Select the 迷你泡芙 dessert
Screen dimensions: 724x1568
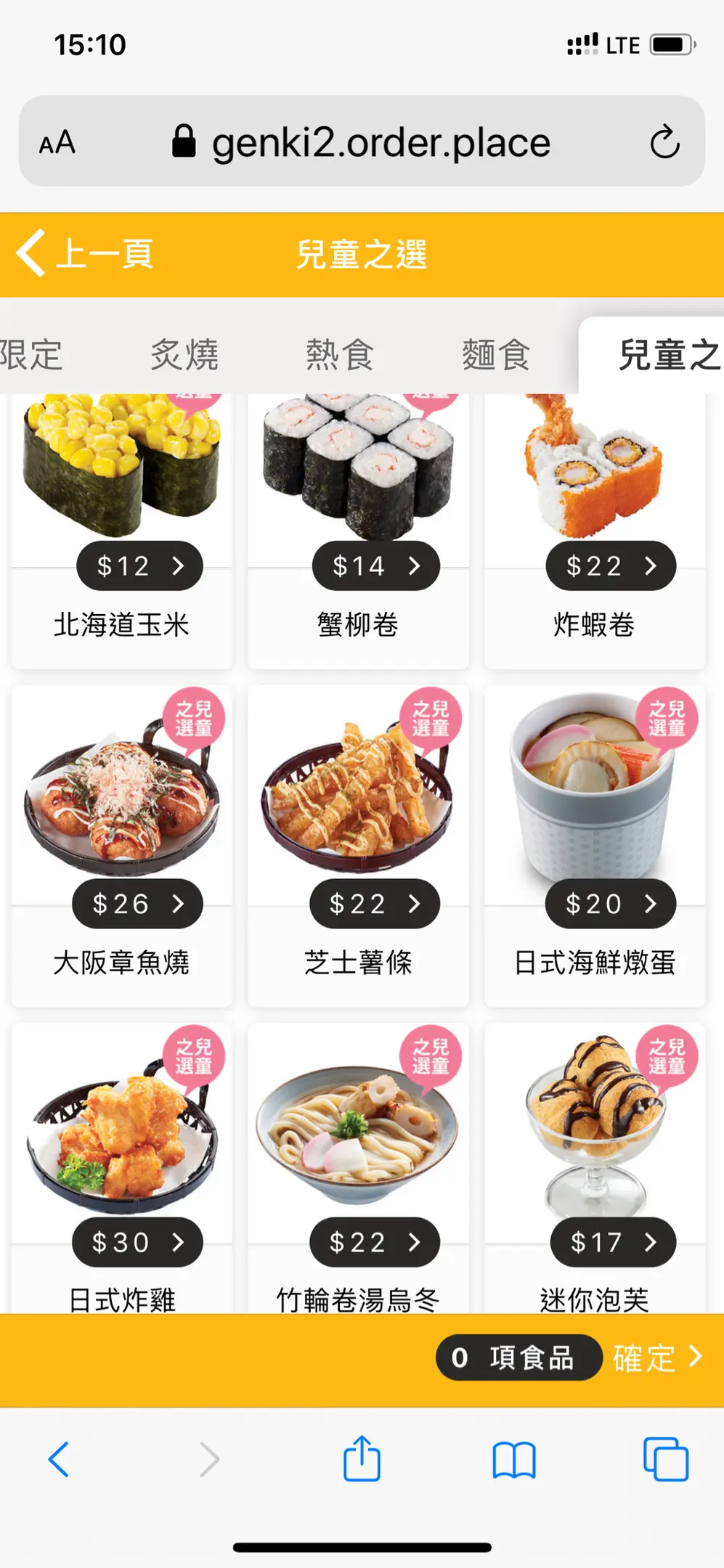click(595, 1169)
